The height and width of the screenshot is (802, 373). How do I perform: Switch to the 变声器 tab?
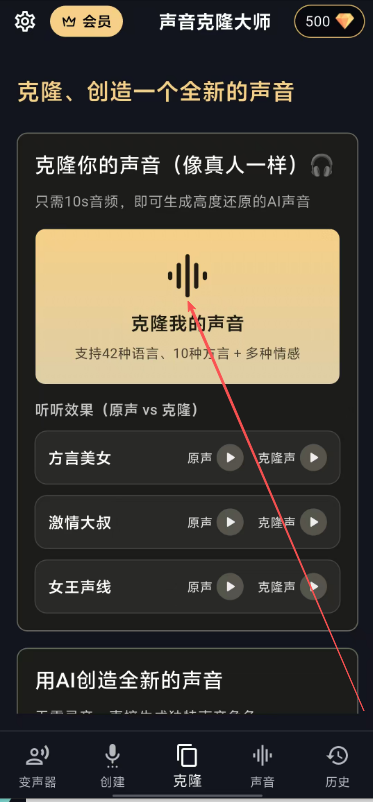37,766
